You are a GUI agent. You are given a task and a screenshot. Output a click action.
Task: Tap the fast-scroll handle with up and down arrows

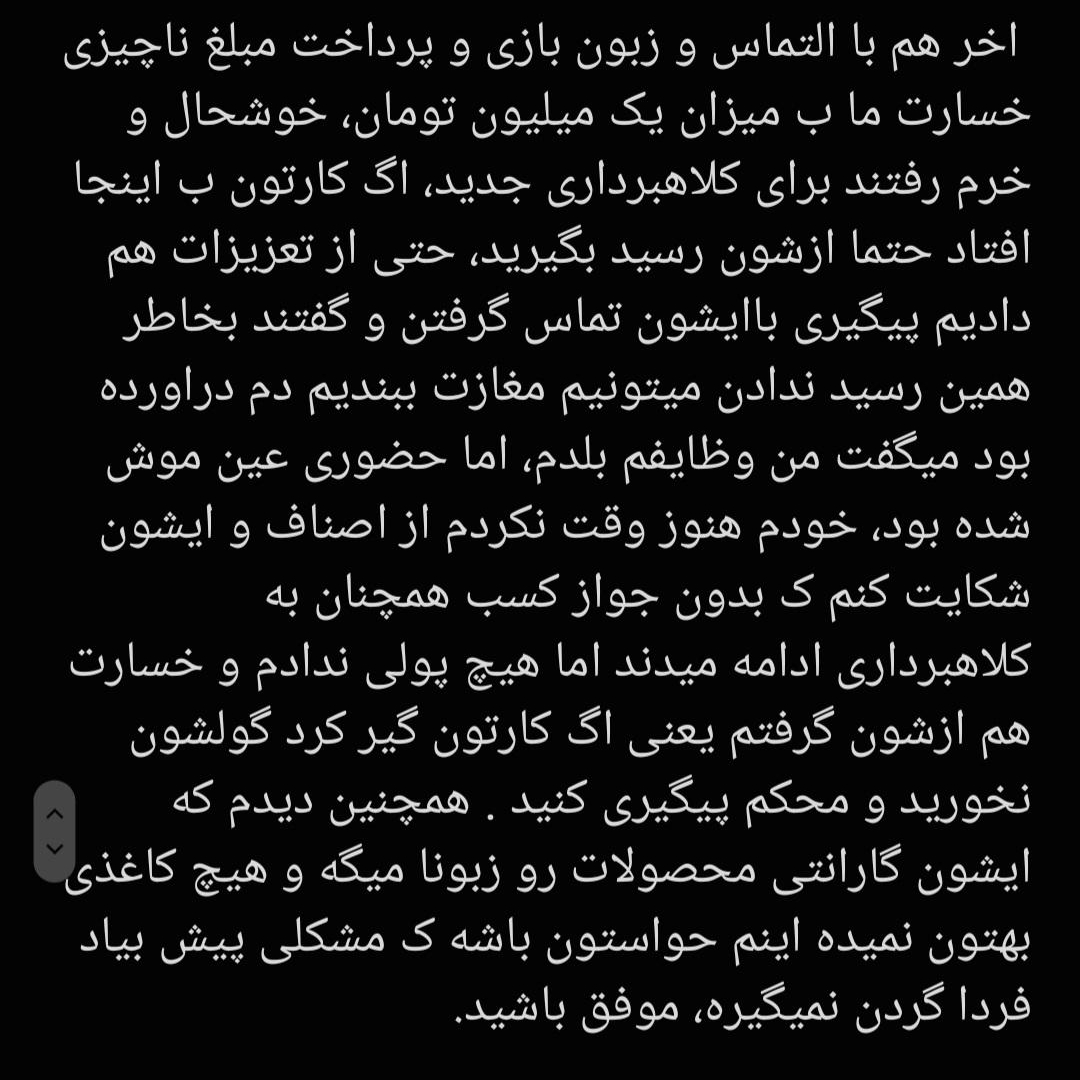(x=55, y=831)
